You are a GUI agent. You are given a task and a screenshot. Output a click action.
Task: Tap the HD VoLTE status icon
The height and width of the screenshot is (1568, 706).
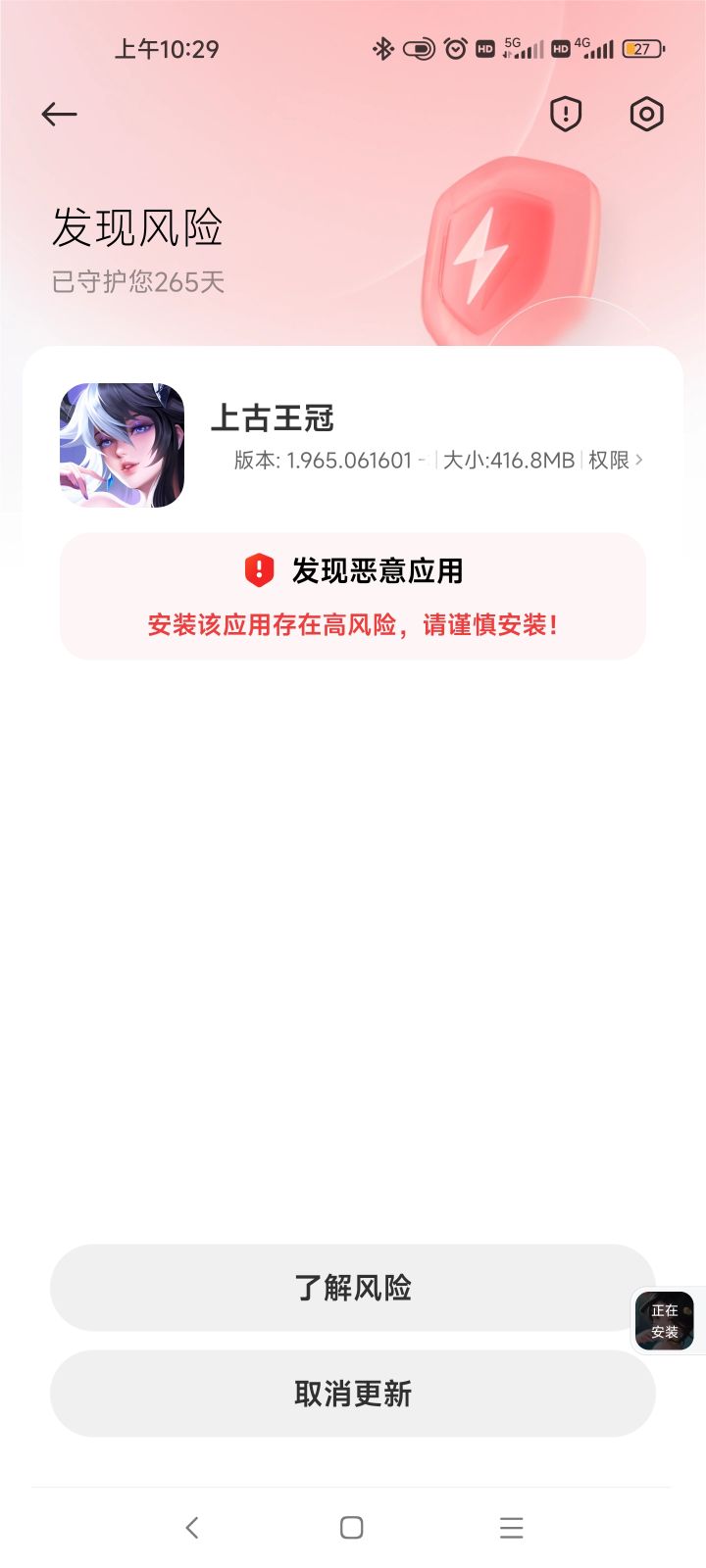pyautogui.click(x=482, y=48)
